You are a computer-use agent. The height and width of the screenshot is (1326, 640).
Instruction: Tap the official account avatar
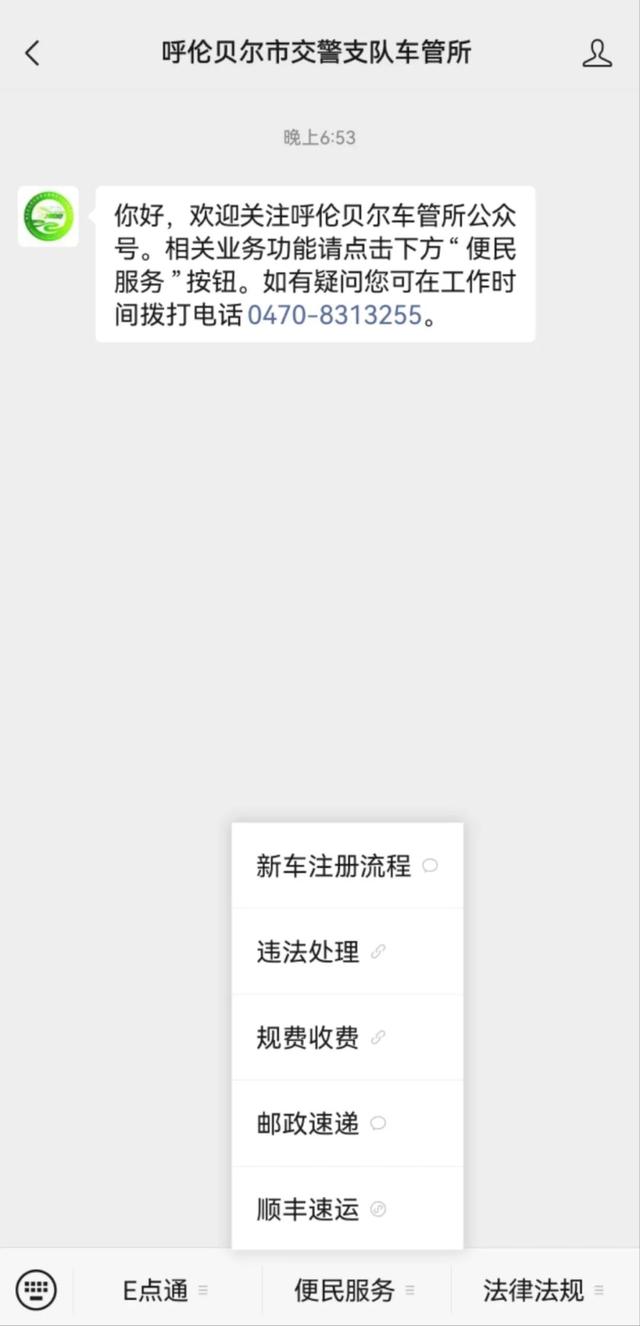tap(48, 216)
